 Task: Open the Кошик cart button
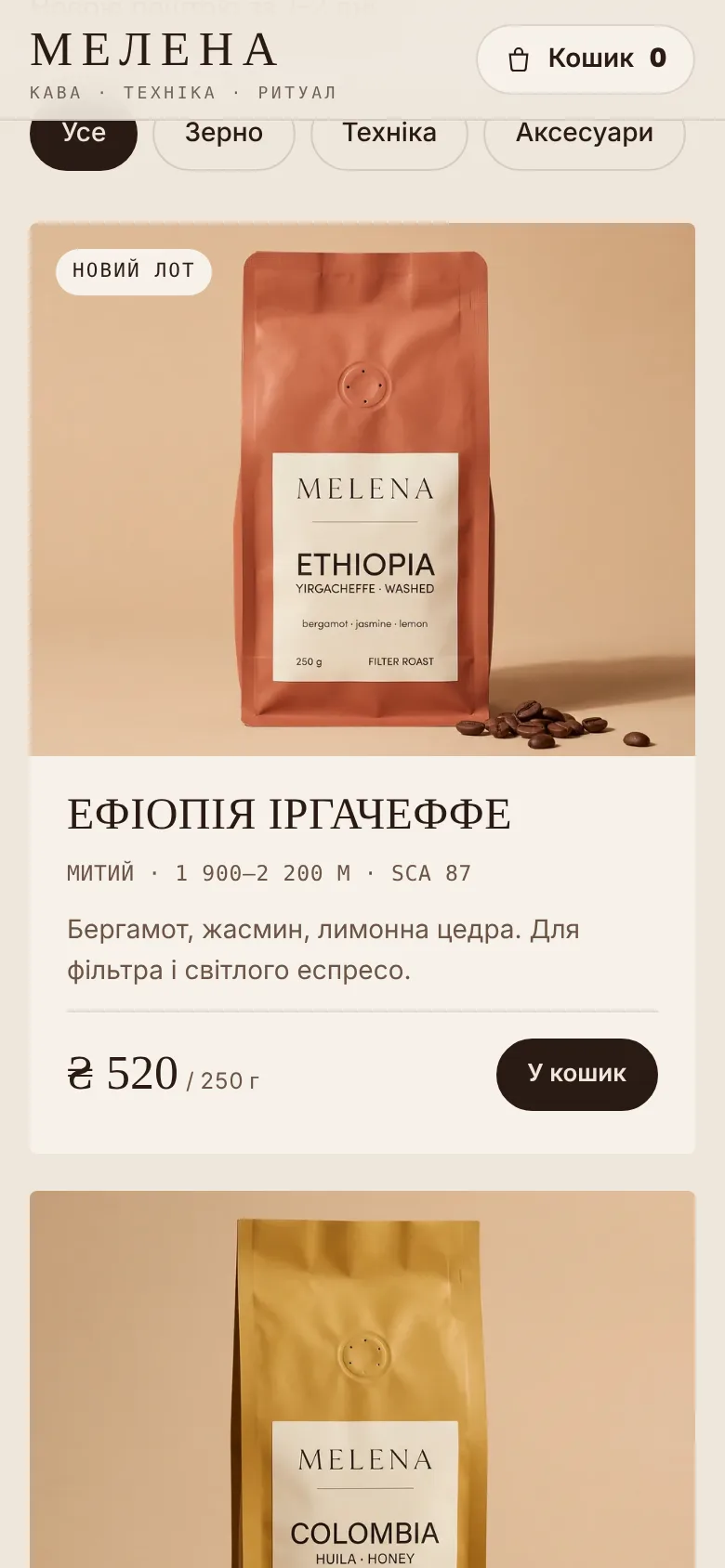click(586, 59)
